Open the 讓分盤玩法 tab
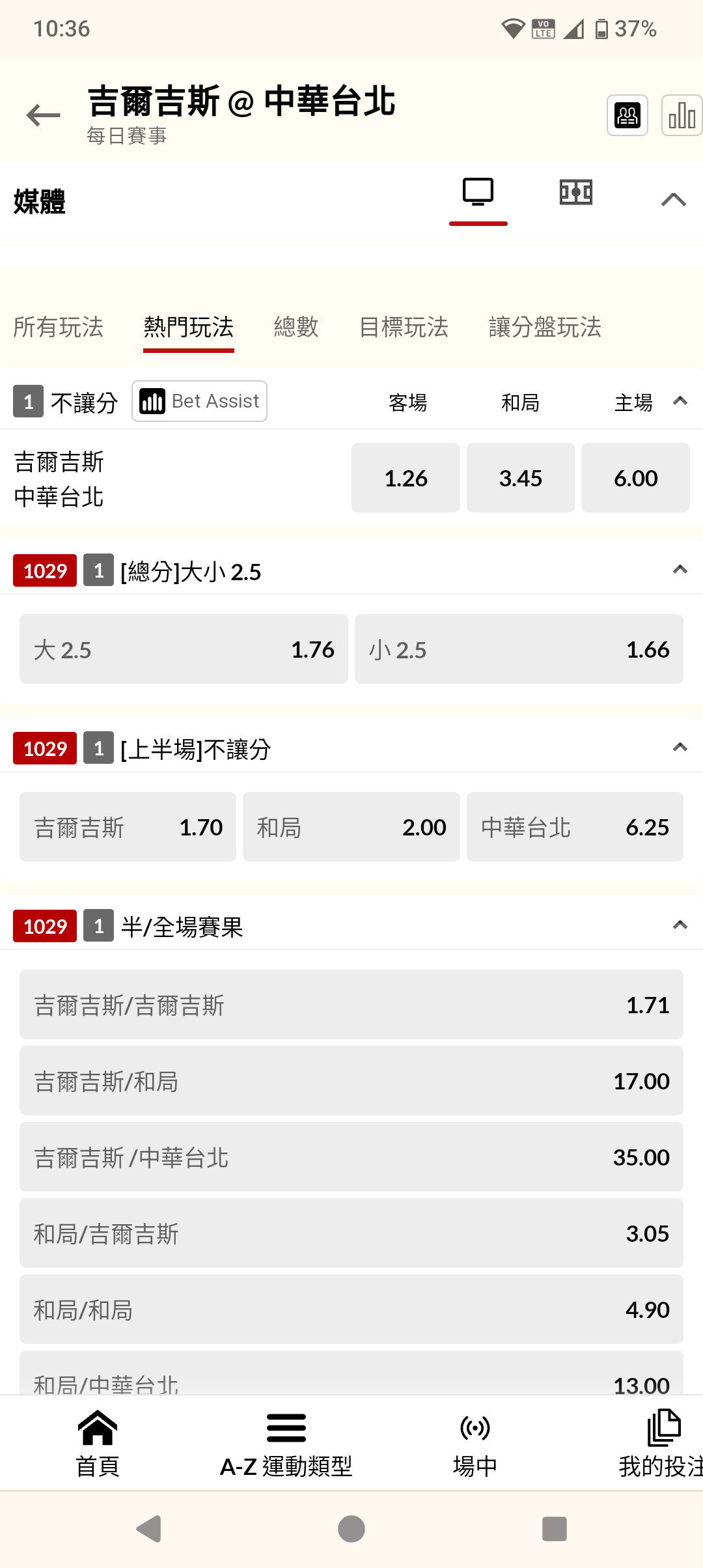Screen dimensions: 703x1568 545,327
